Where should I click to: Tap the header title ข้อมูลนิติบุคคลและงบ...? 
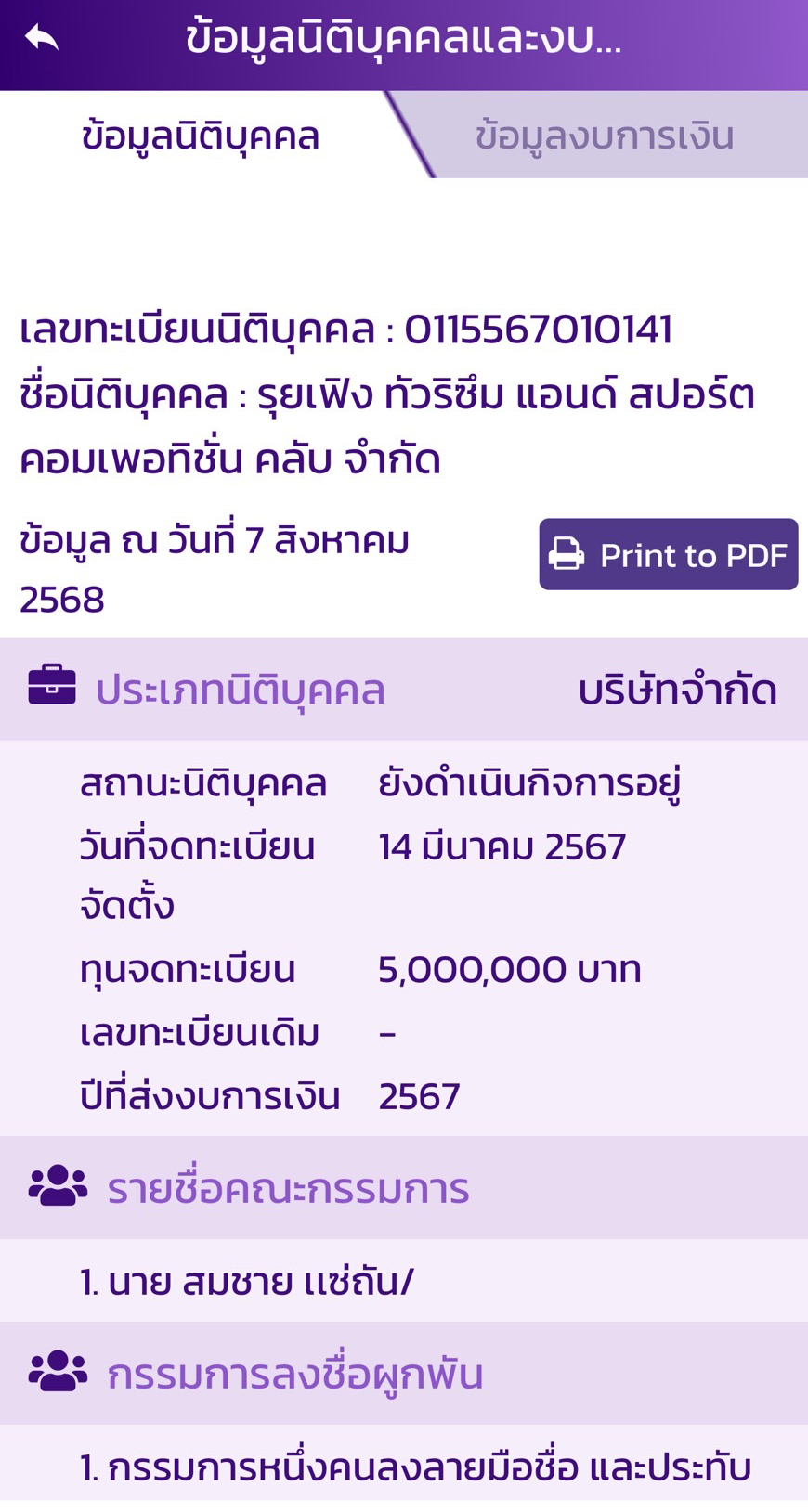tap(401, 38)
